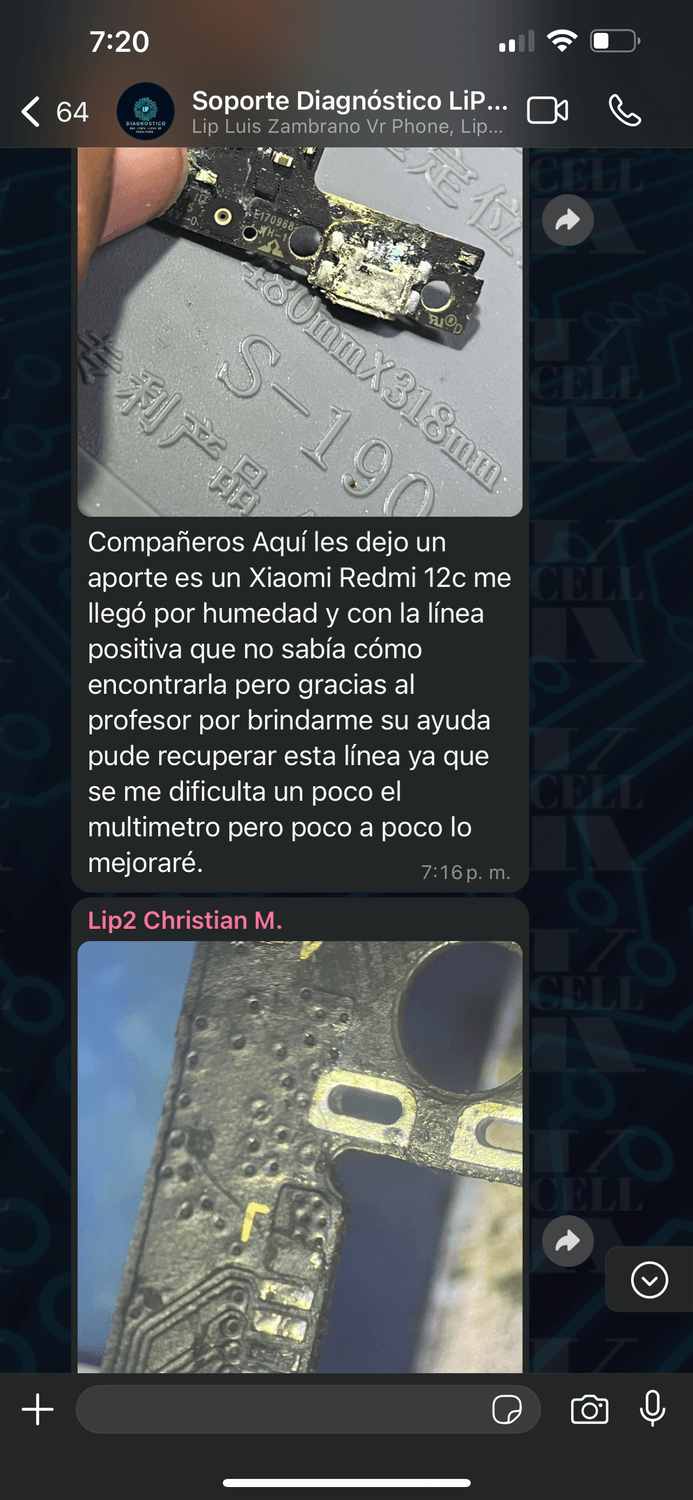Start a group voice call
693x1500 pixels.
624,111
